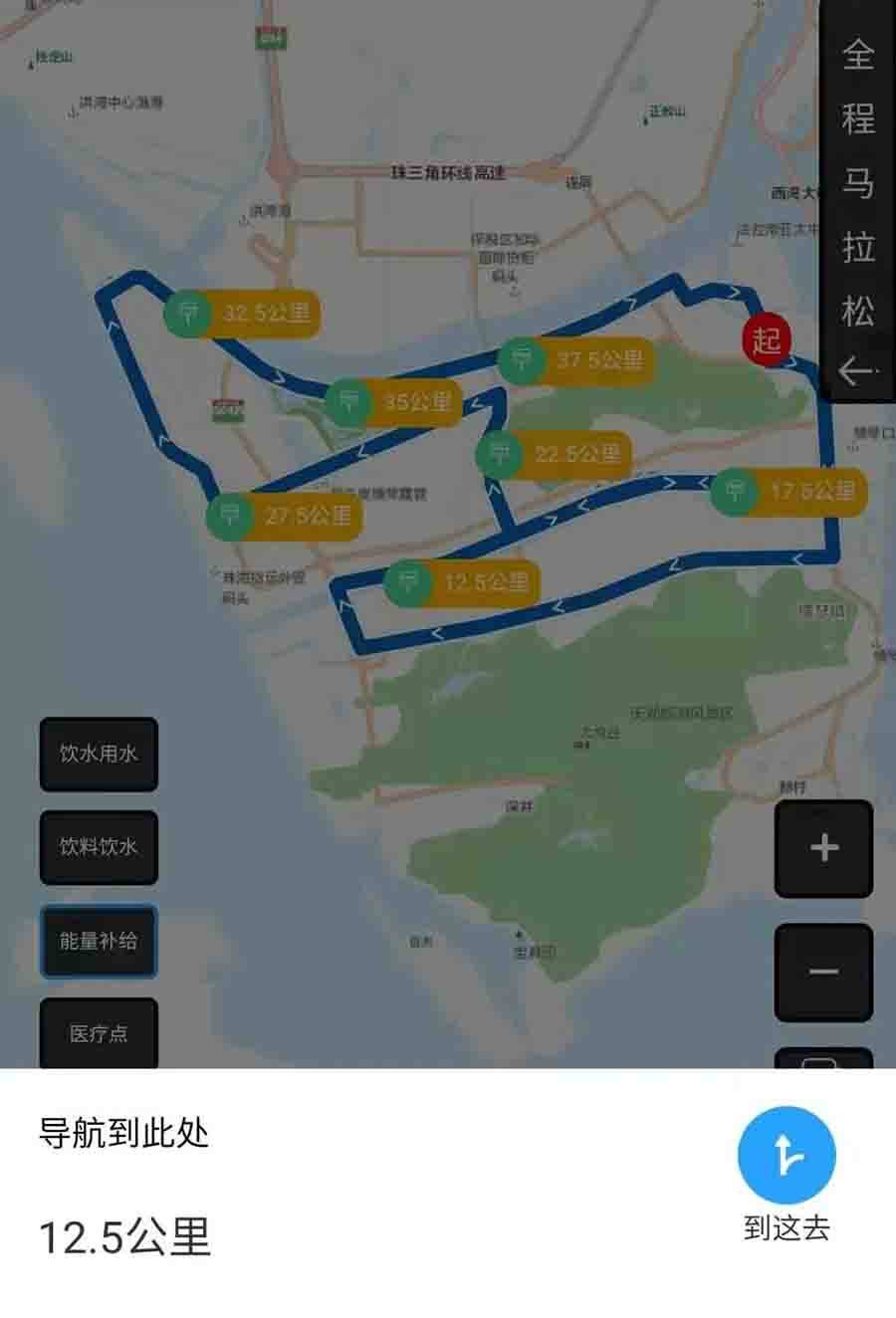Select 医疗点 filter
896x1318 pixels.
[x=99, y=1033]
